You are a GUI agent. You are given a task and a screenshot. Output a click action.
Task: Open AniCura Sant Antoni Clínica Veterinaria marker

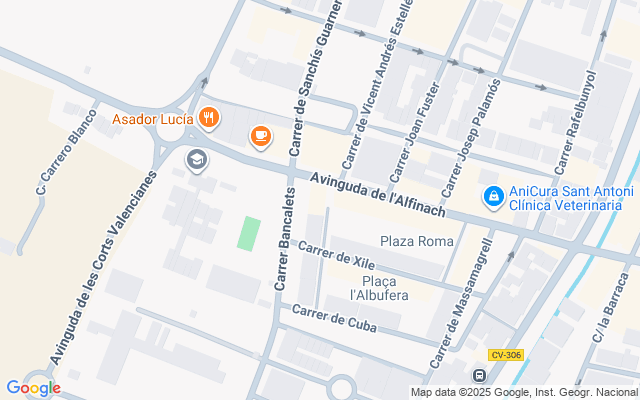492,198
